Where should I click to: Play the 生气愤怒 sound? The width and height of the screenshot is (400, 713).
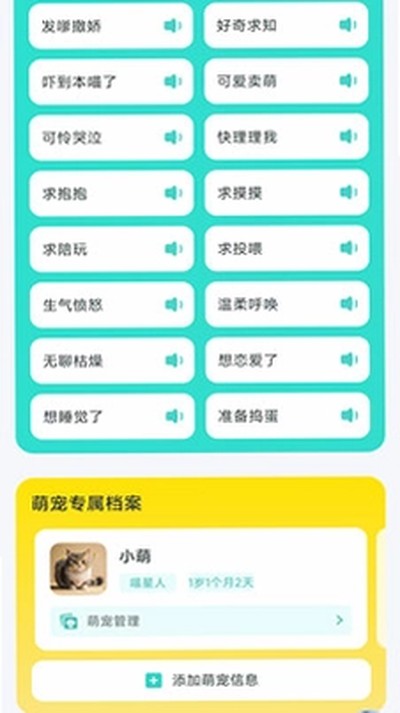(112, 305)
